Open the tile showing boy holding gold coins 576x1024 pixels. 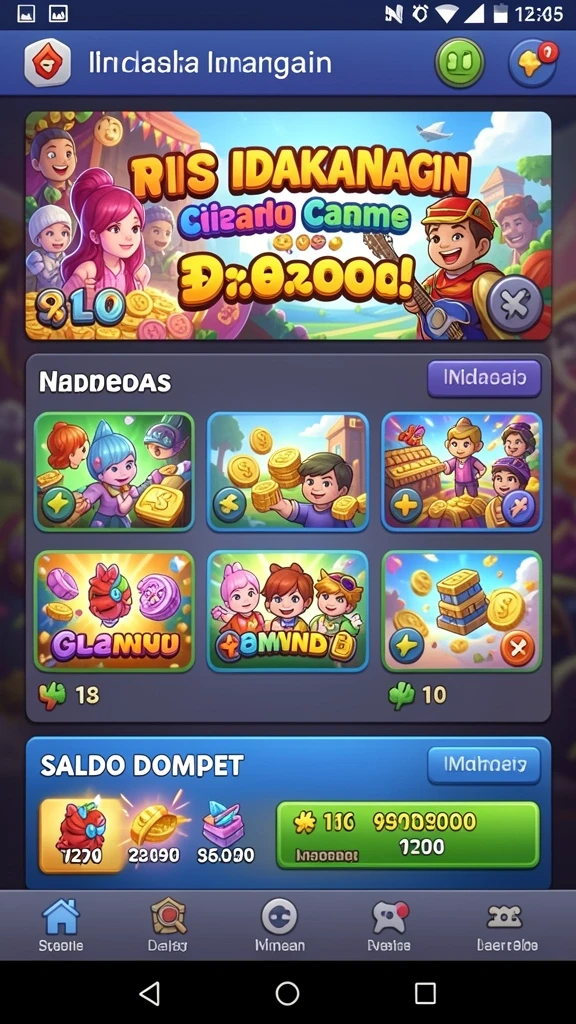point(288,470)
